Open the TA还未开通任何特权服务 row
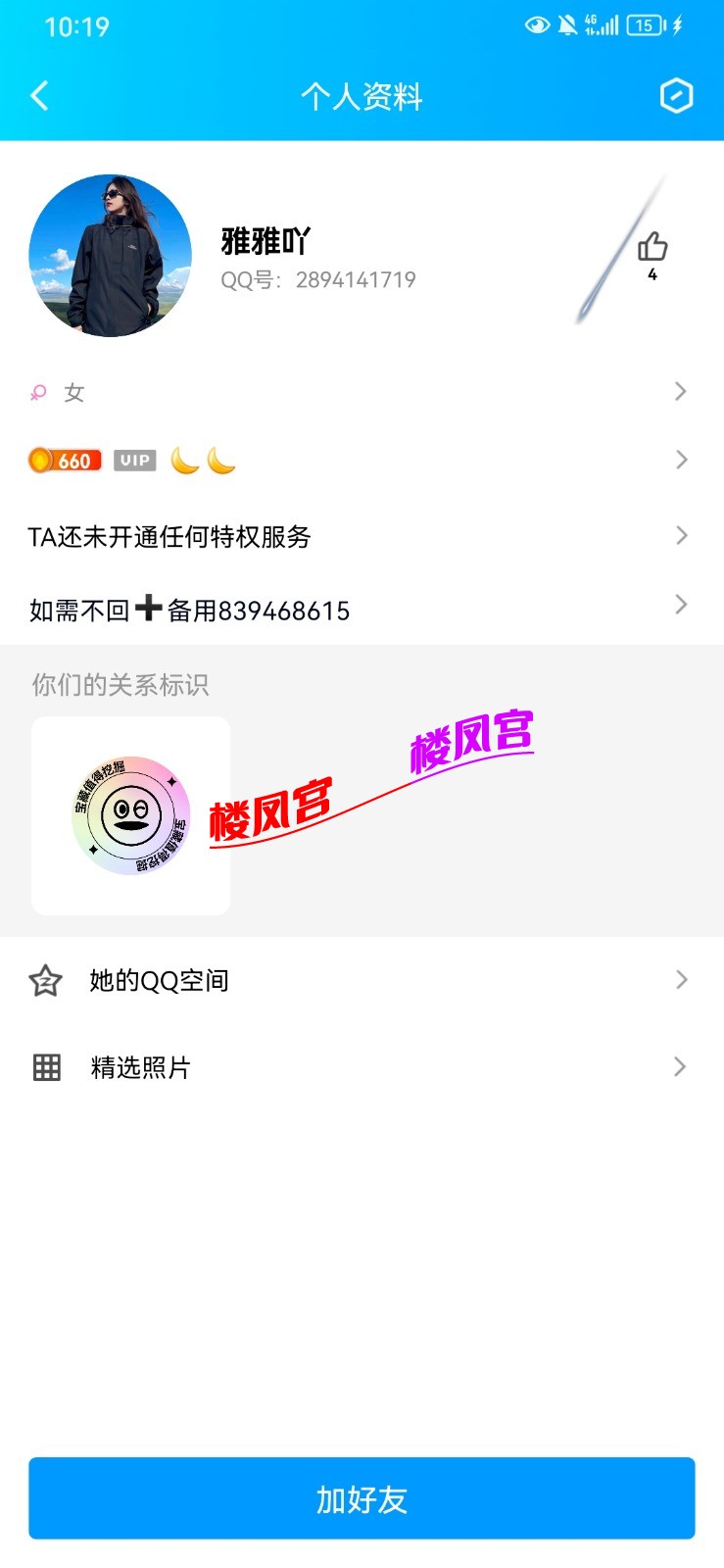The width and height of the screenshot is (724, 1568). (x=362, y=535)
